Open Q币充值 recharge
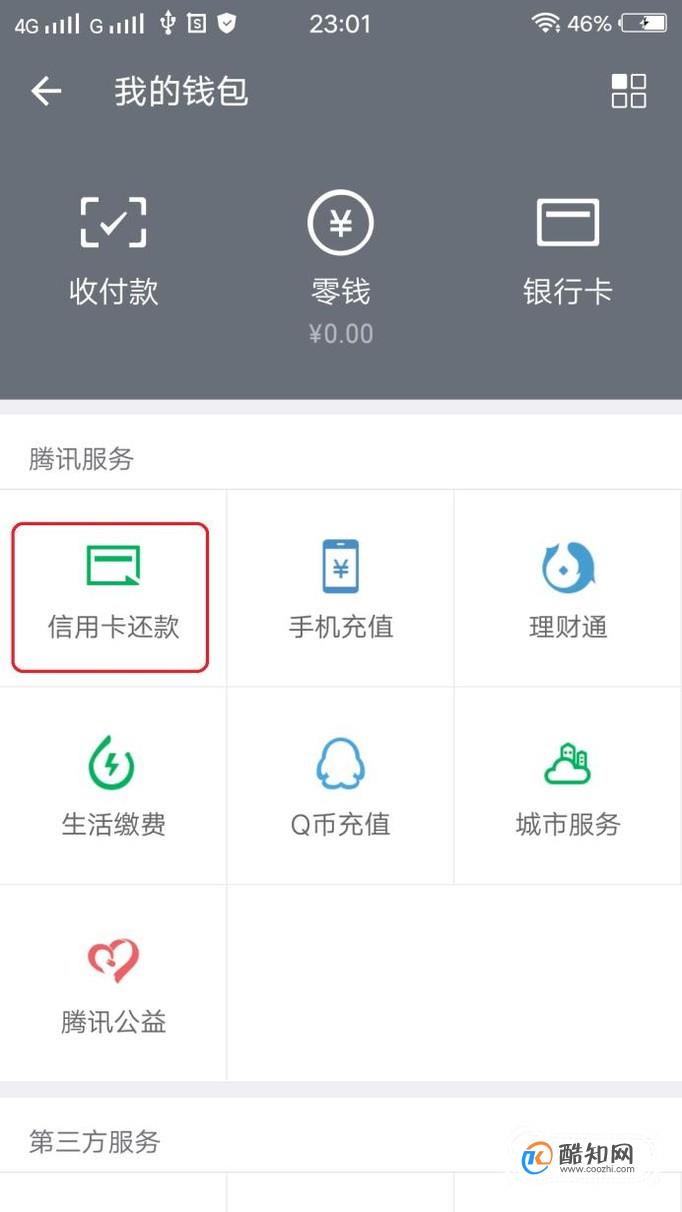This screenshot has width=682, height=1212. [340, 786]
